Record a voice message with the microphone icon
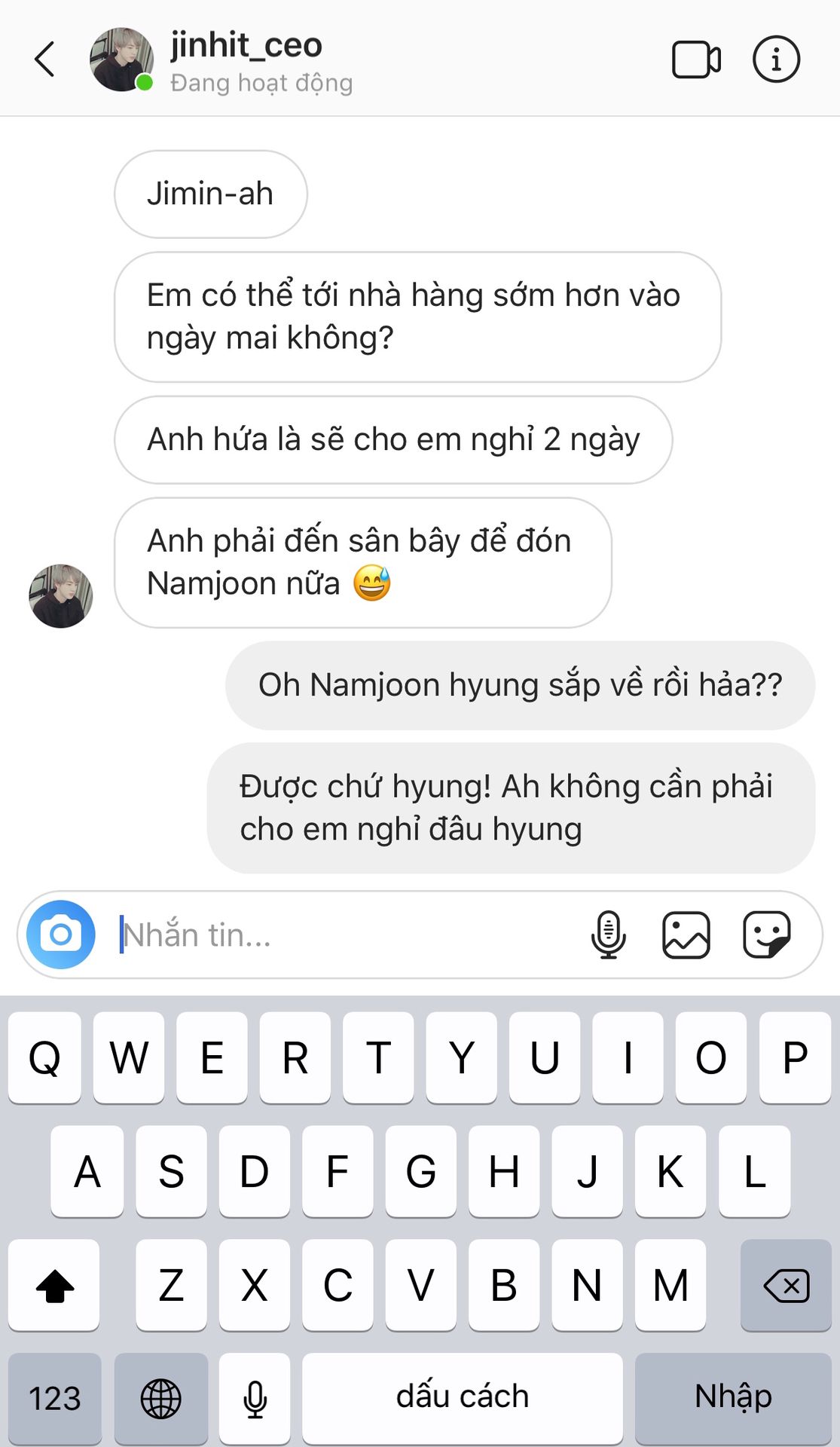 608,935
